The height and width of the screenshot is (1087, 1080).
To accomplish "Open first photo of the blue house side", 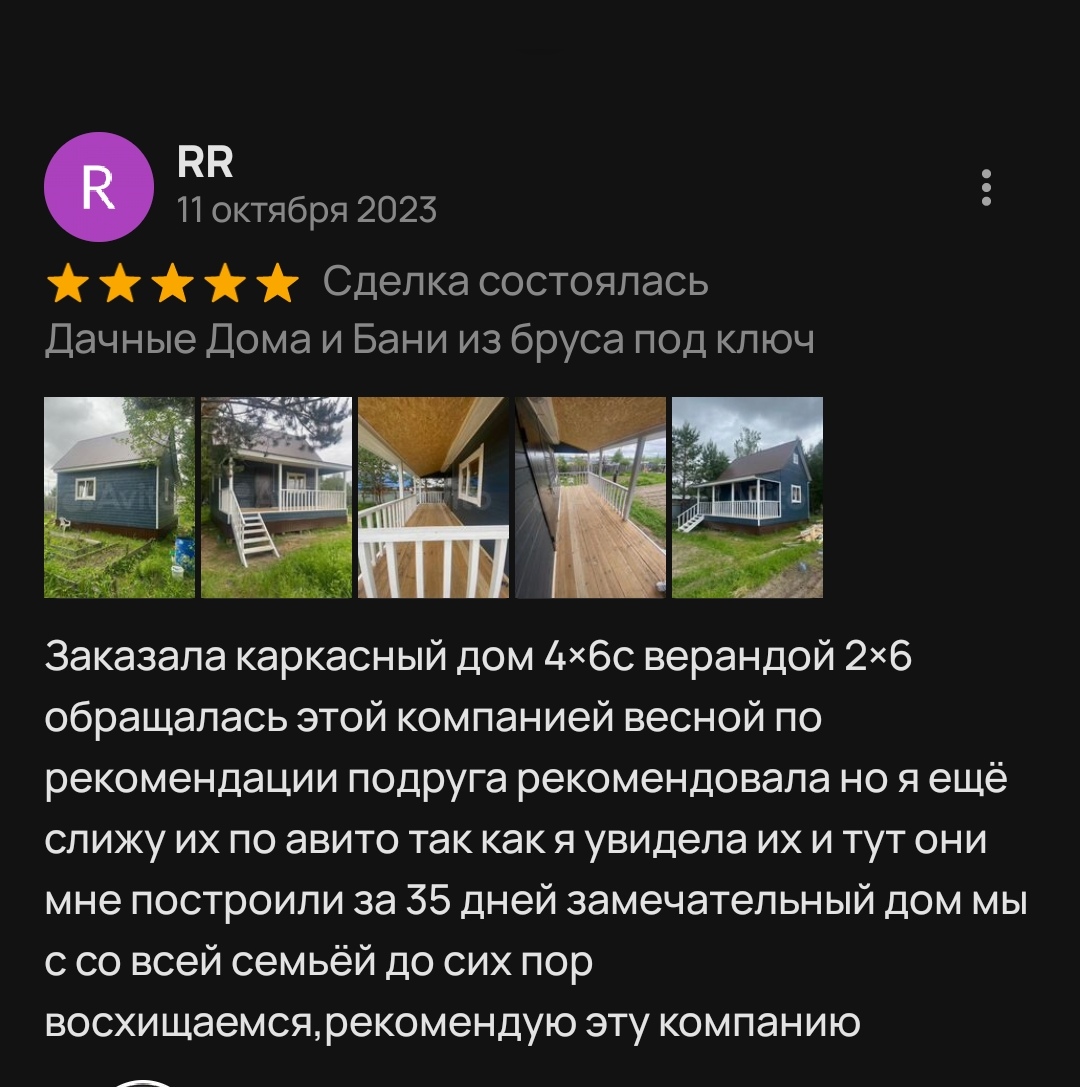I will tap(119, 497).
